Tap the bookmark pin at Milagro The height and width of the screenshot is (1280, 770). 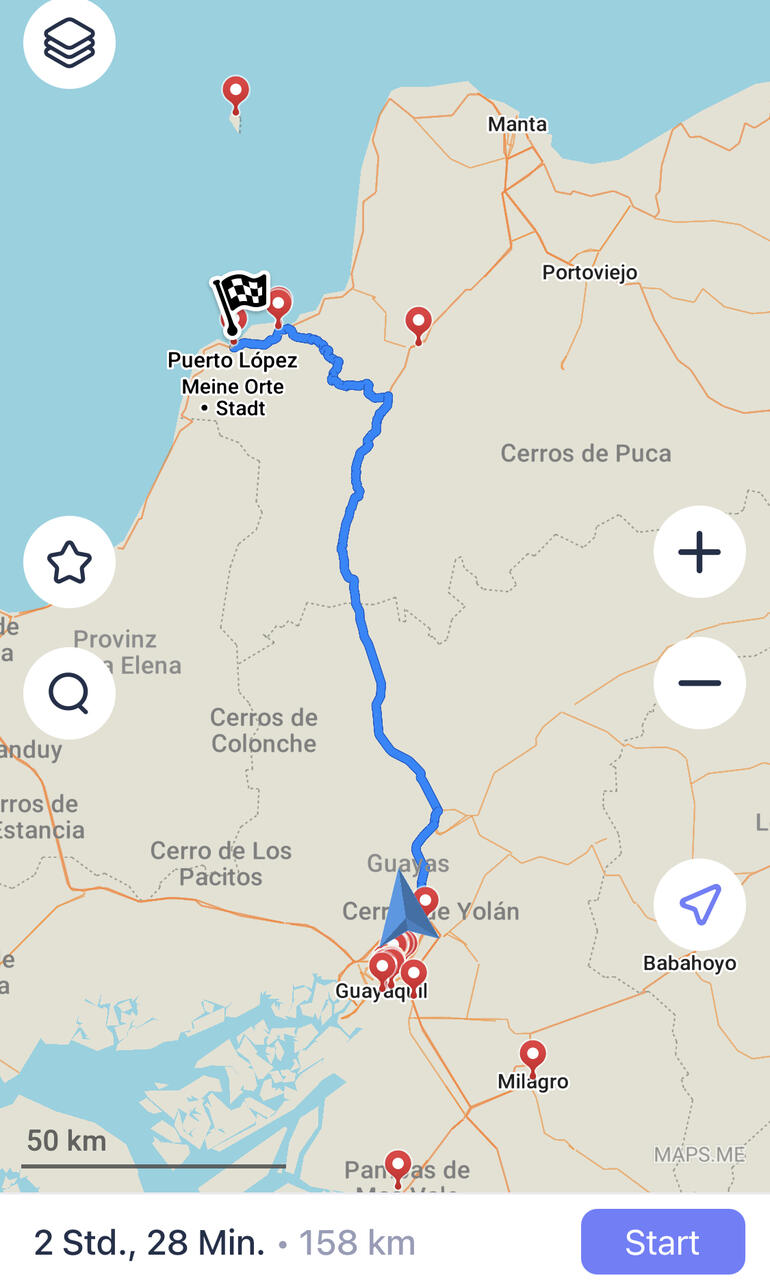click(533, 1057)
